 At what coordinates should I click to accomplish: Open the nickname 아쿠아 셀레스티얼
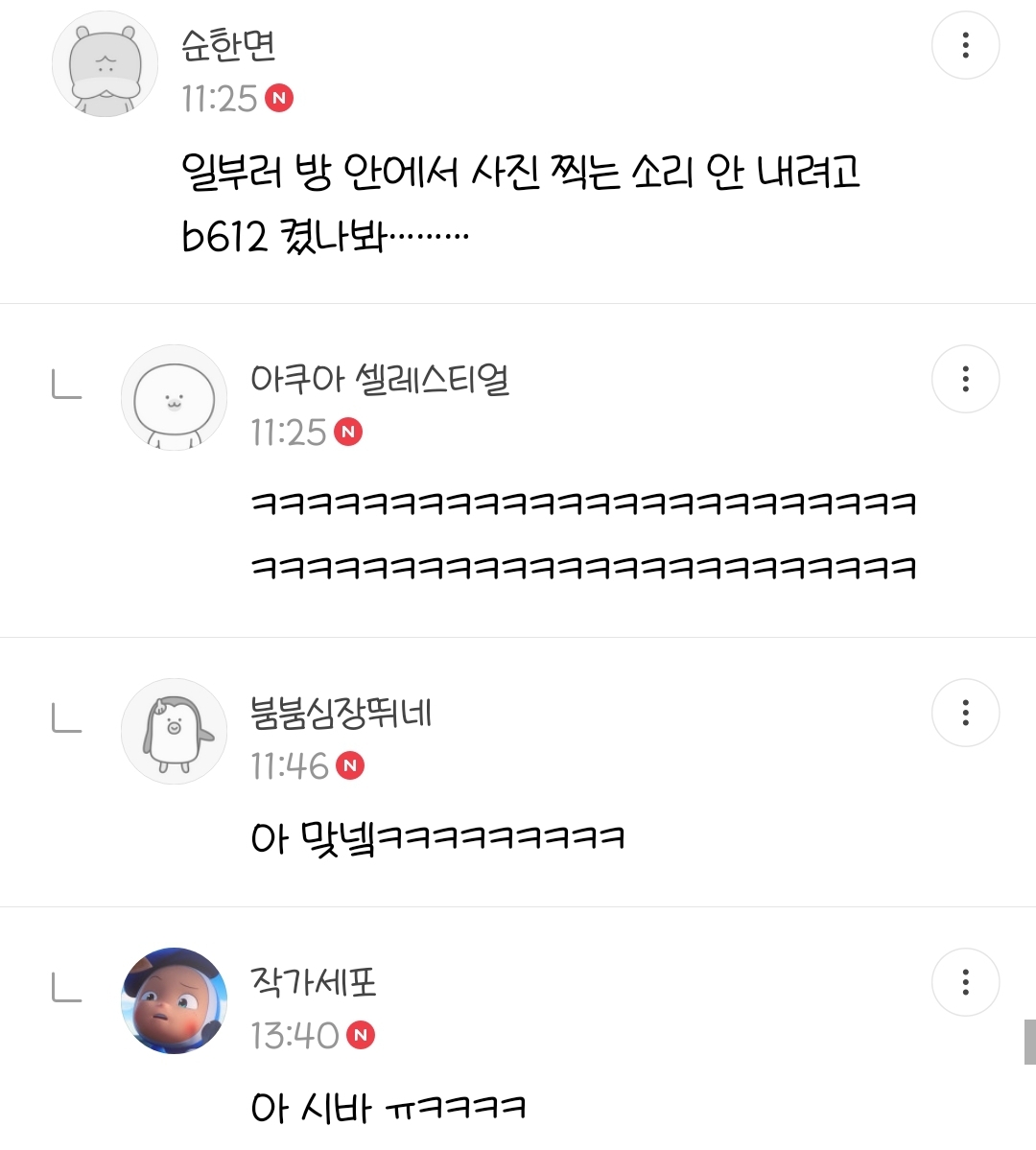(379, 379)
